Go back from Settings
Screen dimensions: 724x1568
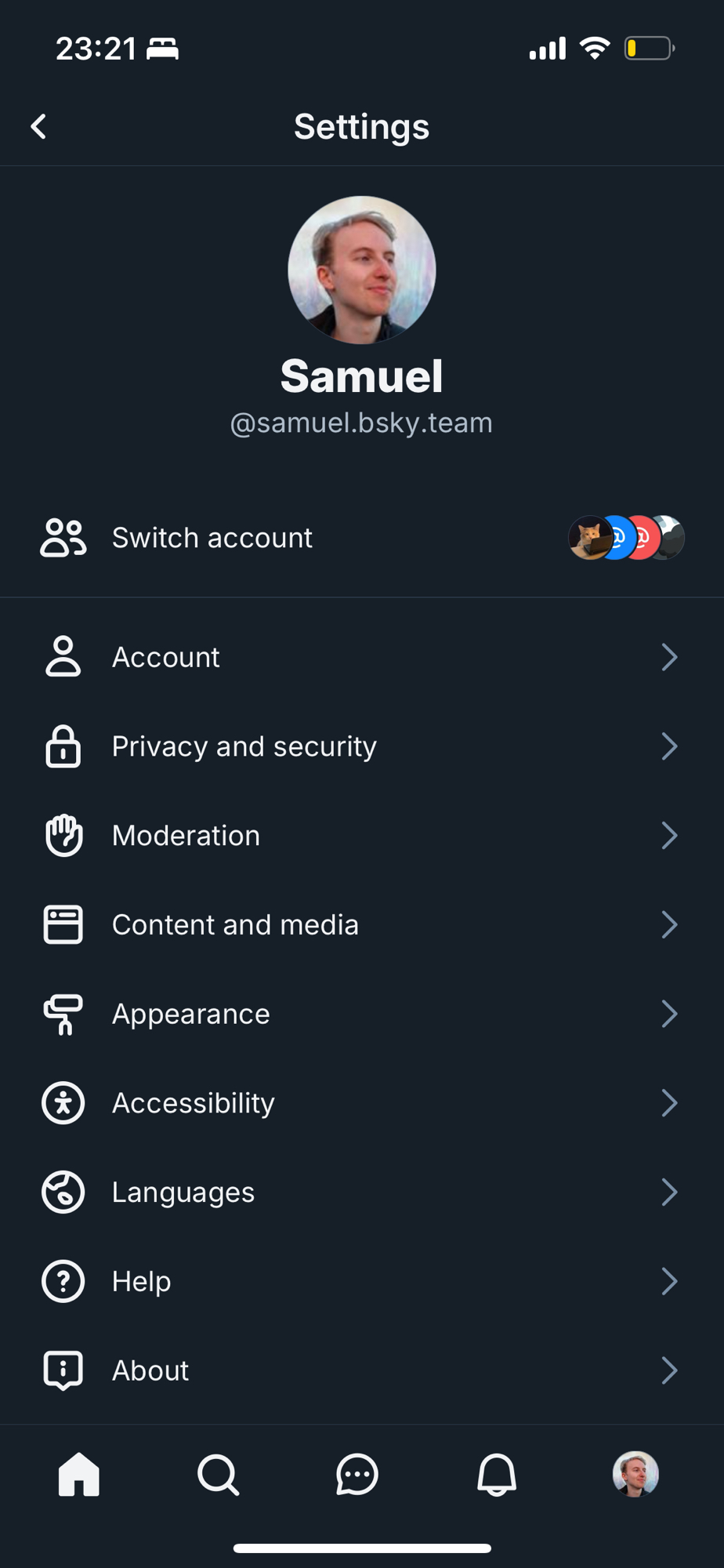click(x=38, y=126)
